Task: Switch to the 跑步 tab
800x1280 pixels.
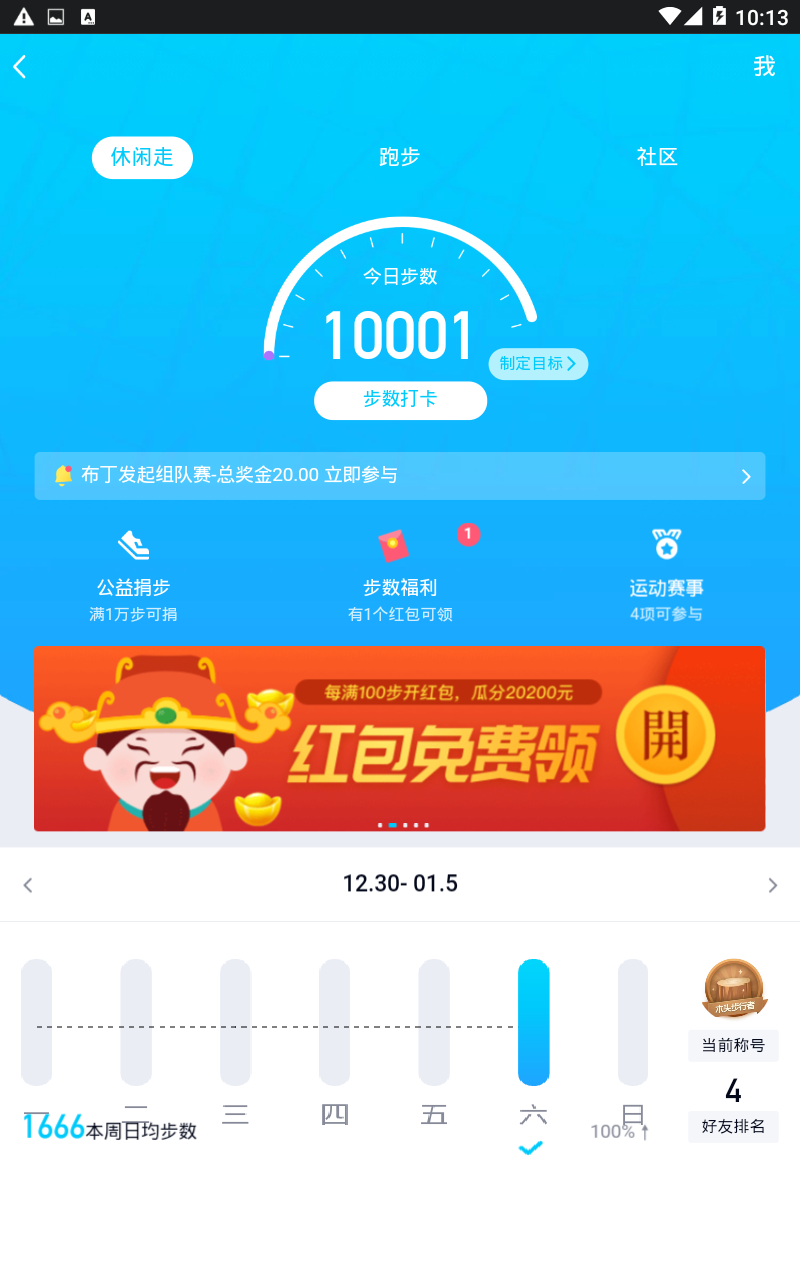Action: [x=399, y=157]
